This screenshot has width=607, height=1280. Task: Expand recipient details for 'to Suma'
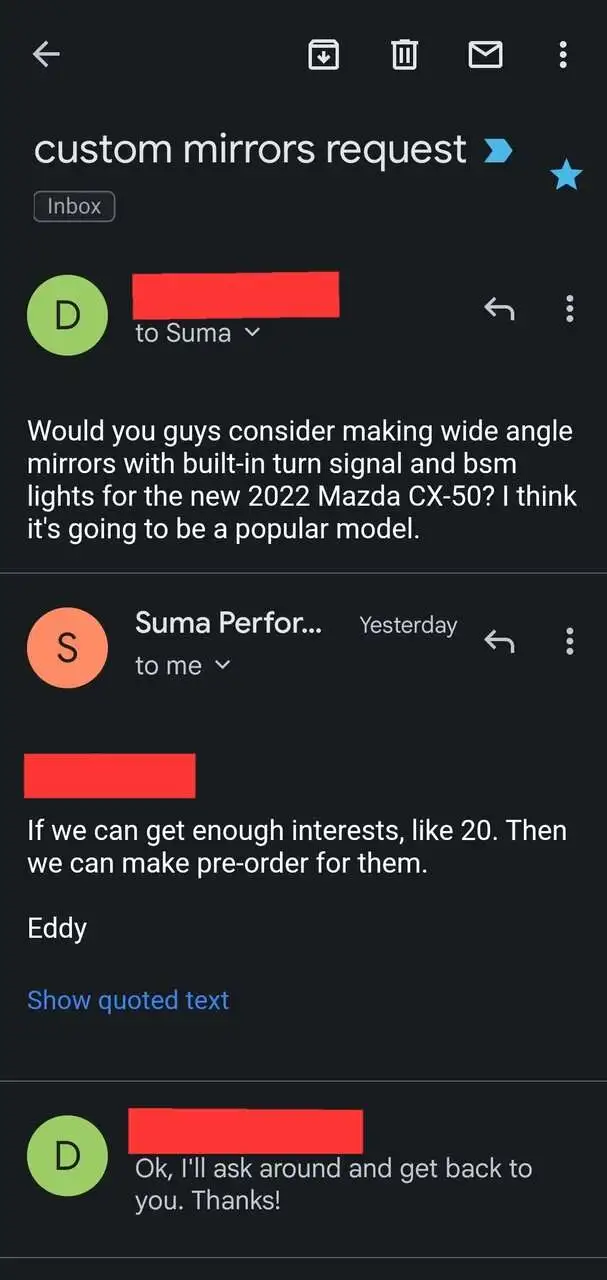[252, 333]
